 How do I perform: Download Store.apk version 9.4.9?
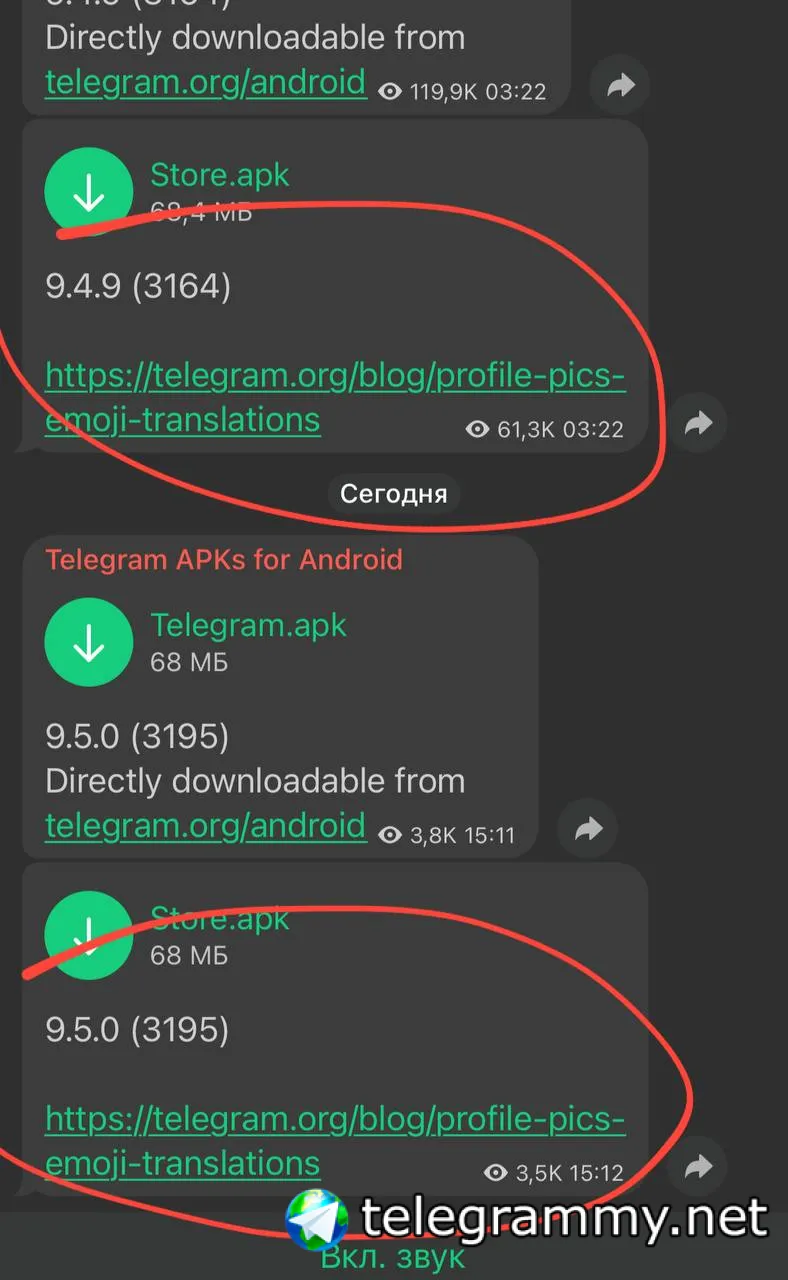(89, 193)
